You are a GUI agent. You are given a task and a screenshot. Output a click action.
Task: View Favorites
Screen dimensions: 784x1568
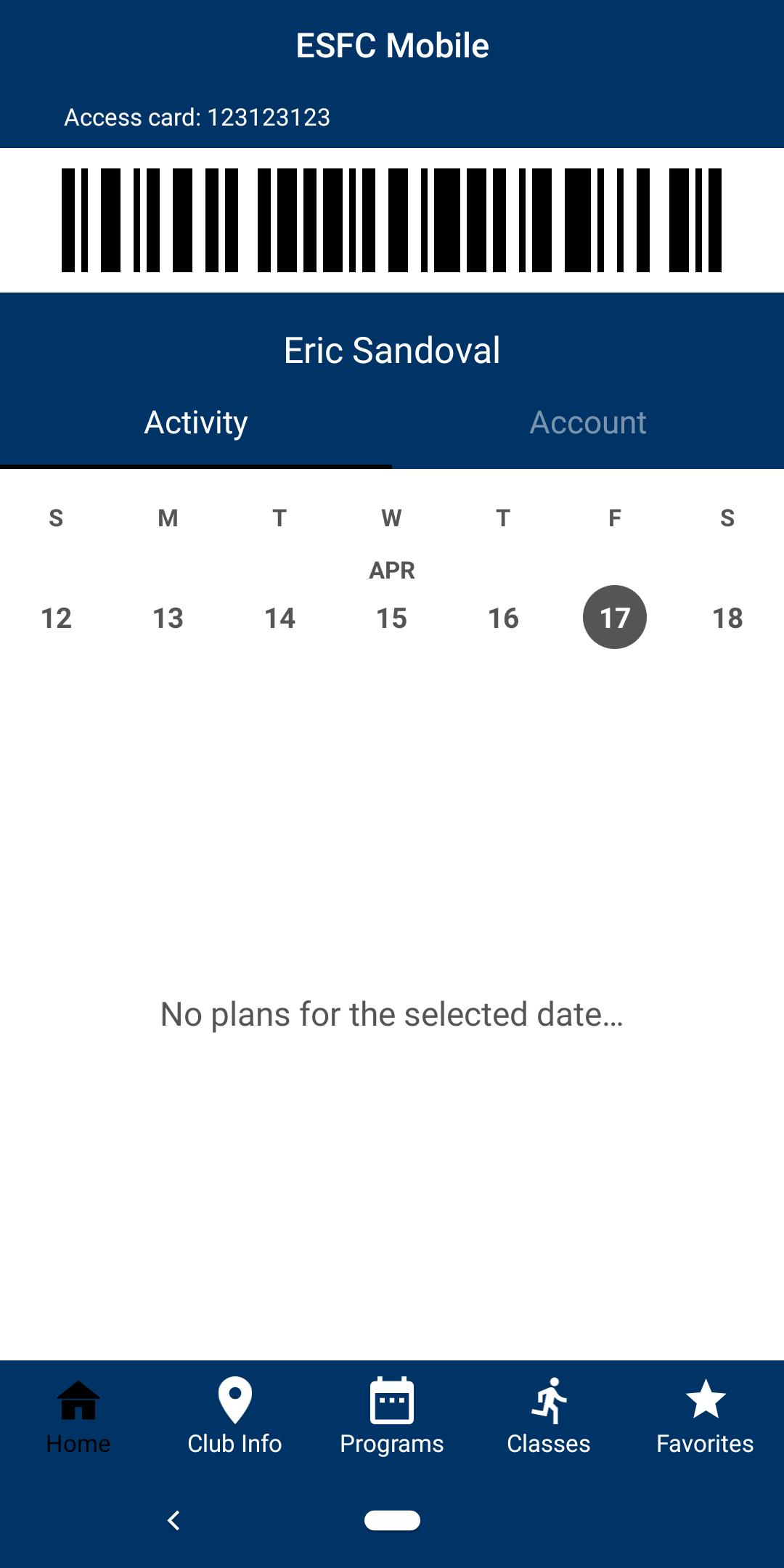click(x=706, y=1416)
